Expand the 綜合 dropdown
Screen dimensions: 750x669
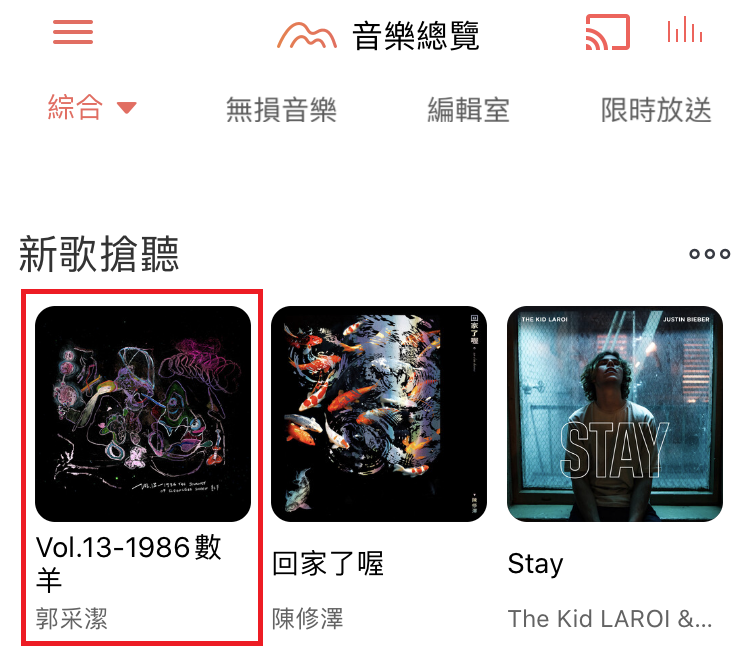pos(92,108)
